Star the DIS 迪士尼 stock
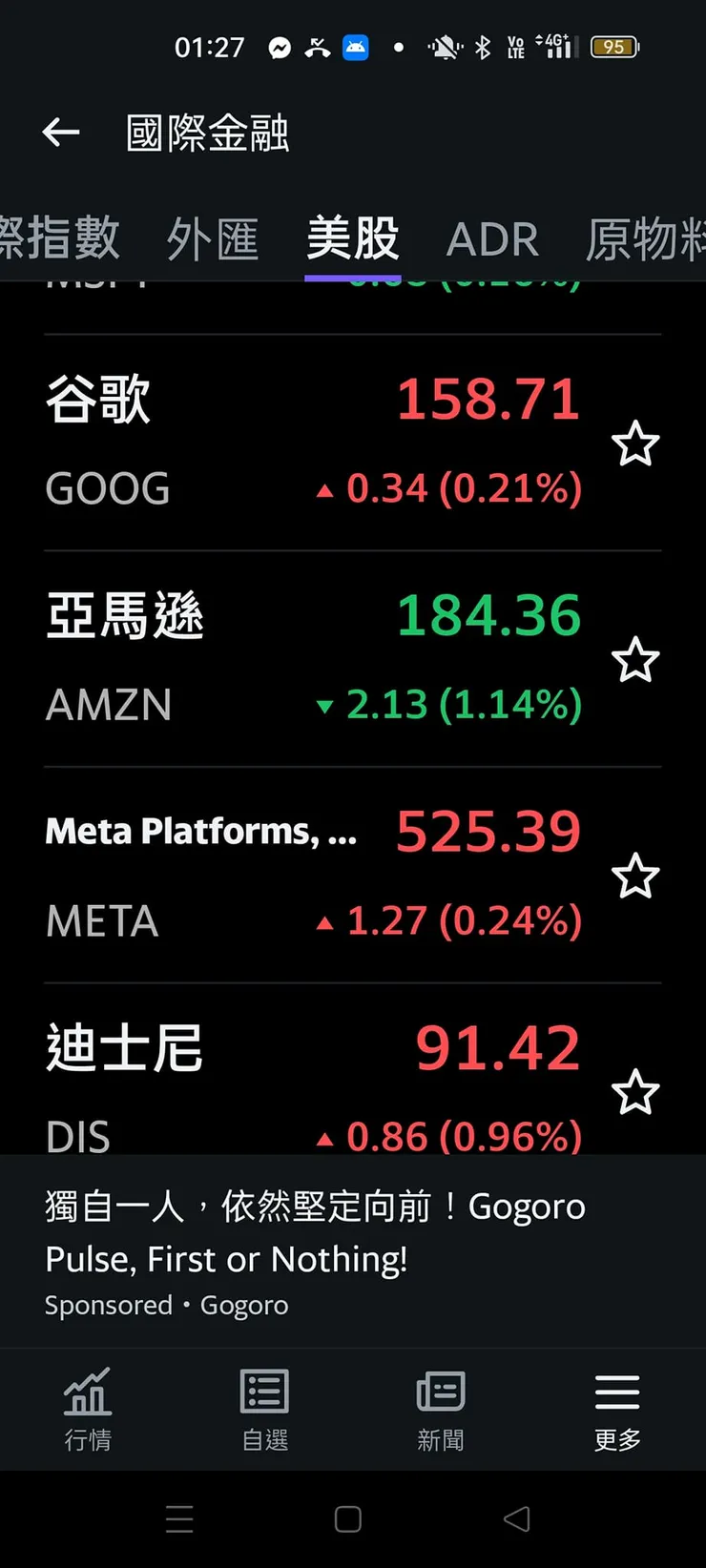The height and width of the screenshot is (1568, 706). pos(635,1093)
